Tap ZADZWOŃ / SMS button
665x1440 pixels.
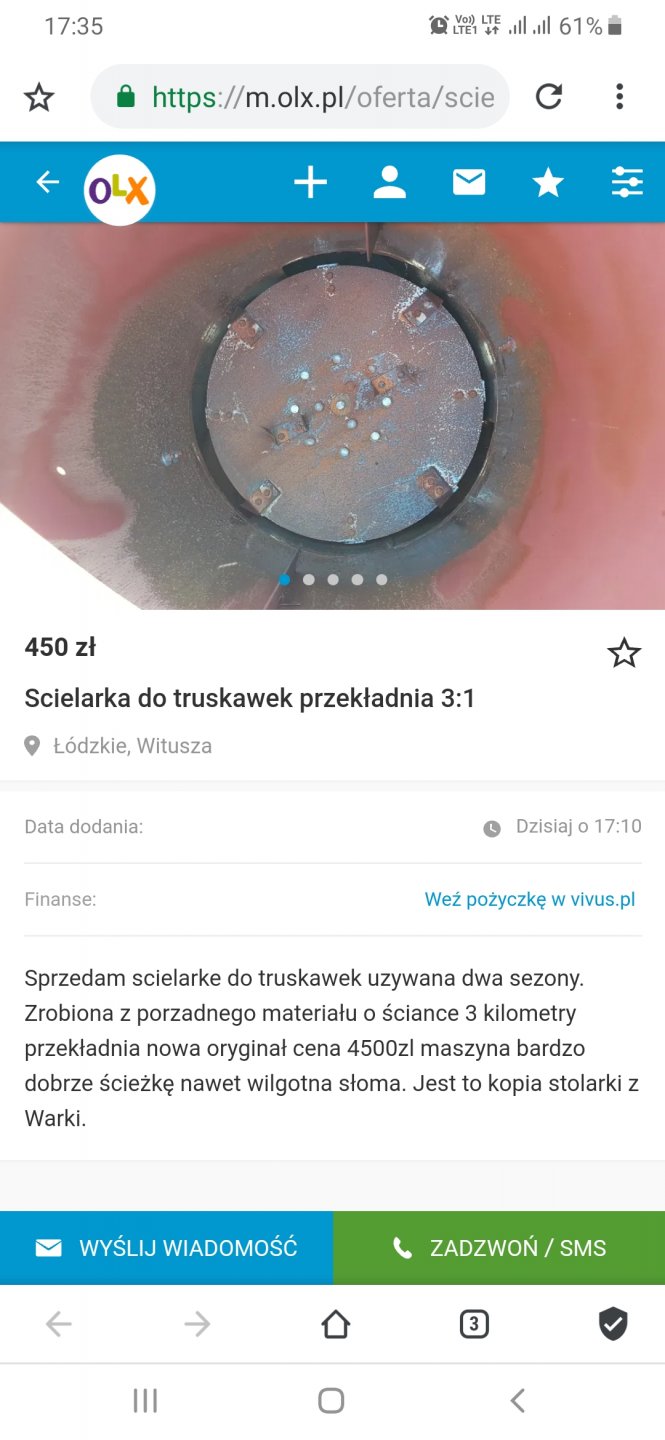click(x=499, y=1248)
